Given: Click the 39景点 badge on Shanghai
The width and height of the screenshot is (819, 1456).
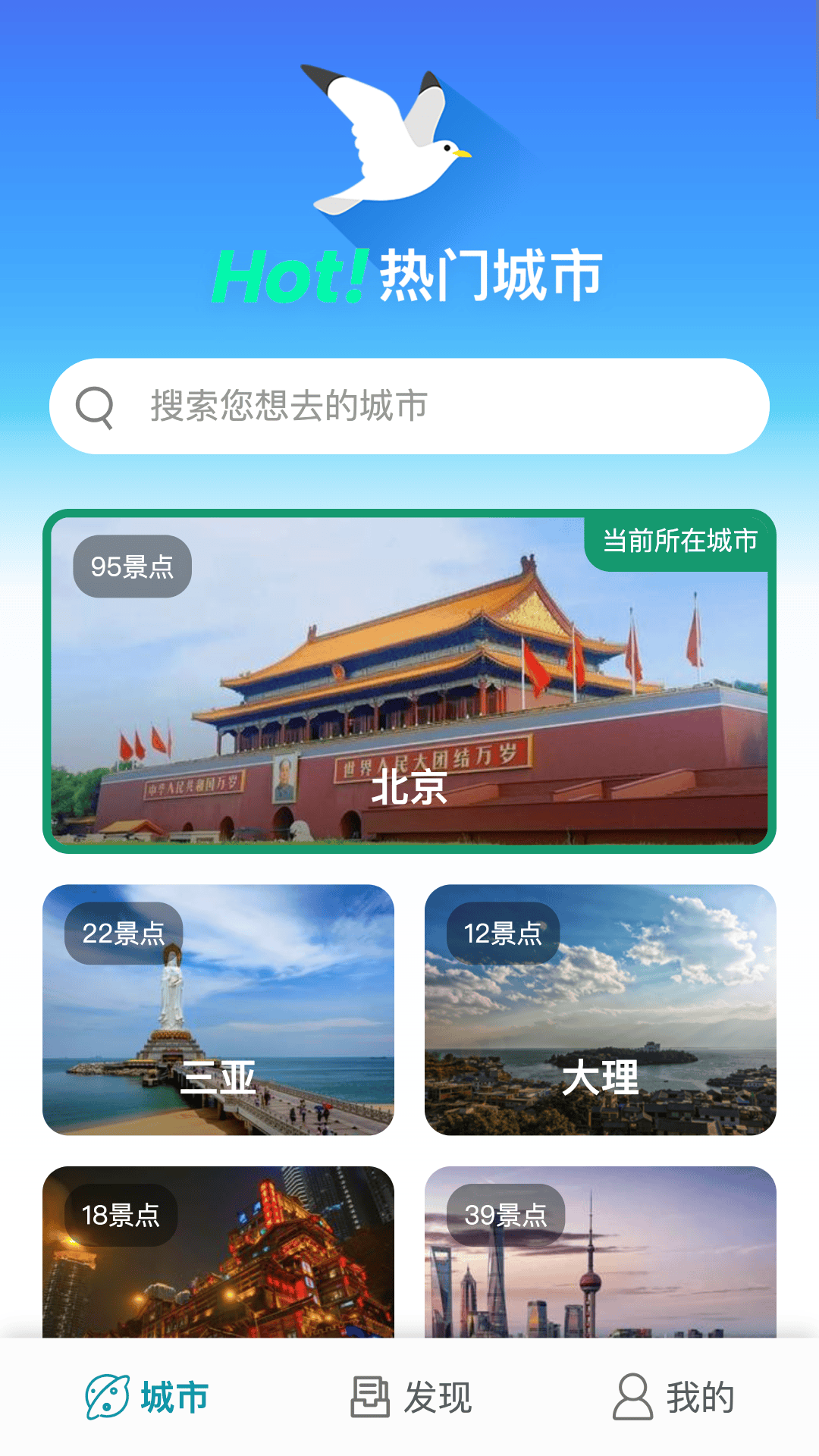Looking at the screenshot, I should pos(509,1213).
